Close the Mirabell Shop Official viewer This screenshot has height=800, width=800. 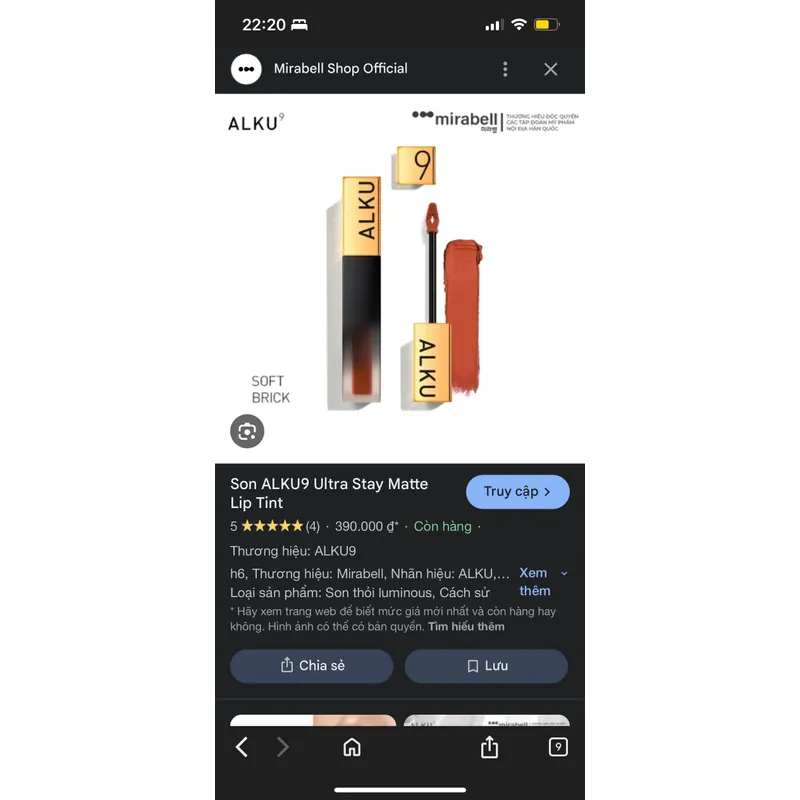click(551, 69)
